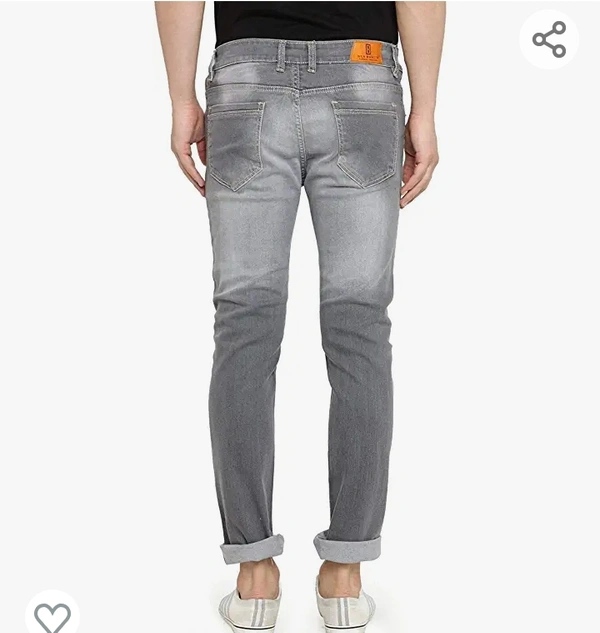Add the jeans to wishlist with heart icon

pyautogui.click(x=52, y=614)
